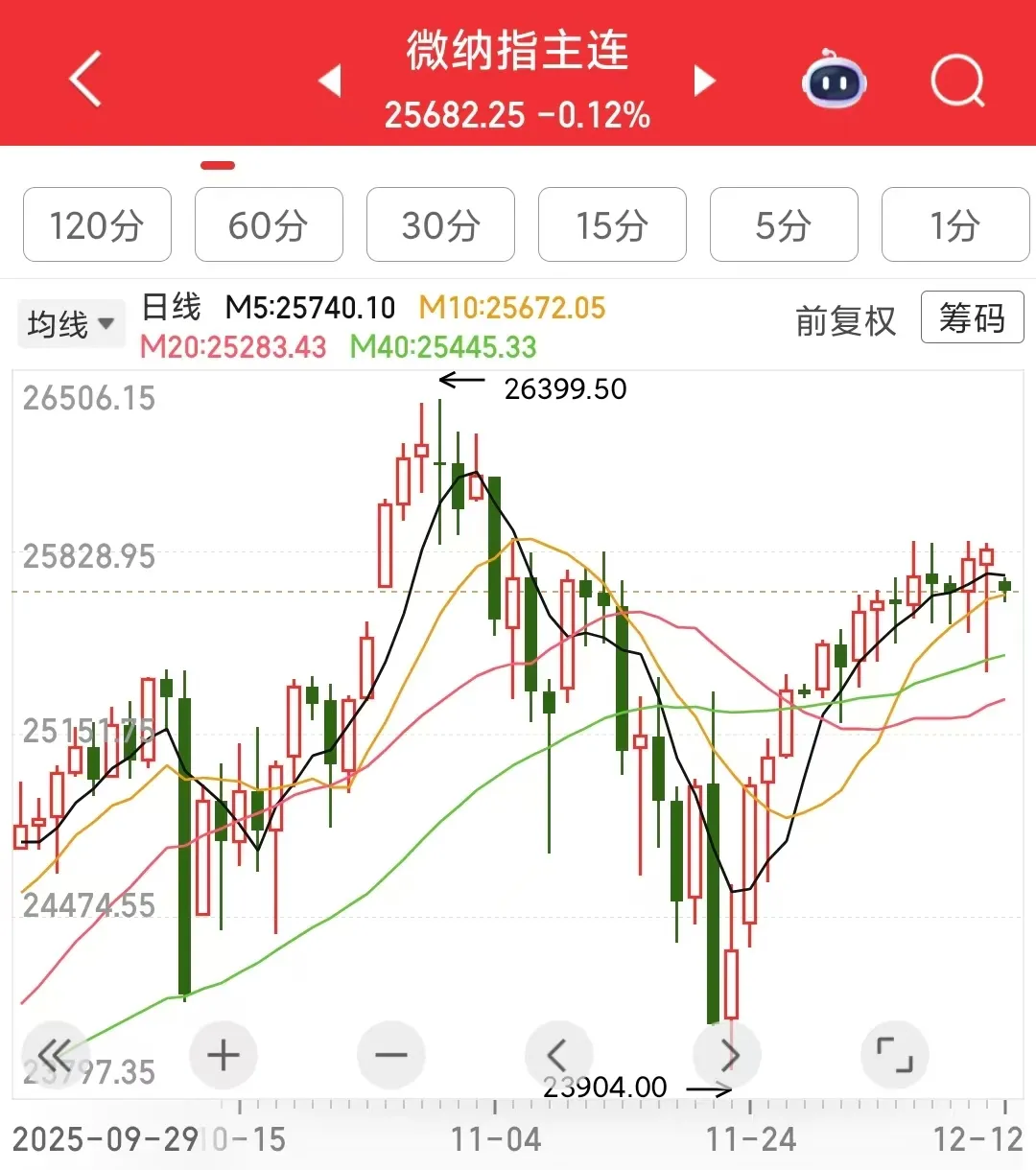Jump the chart to earliest with double arrow
The image size is (1036, 1170).
(x=55, y=1056)
